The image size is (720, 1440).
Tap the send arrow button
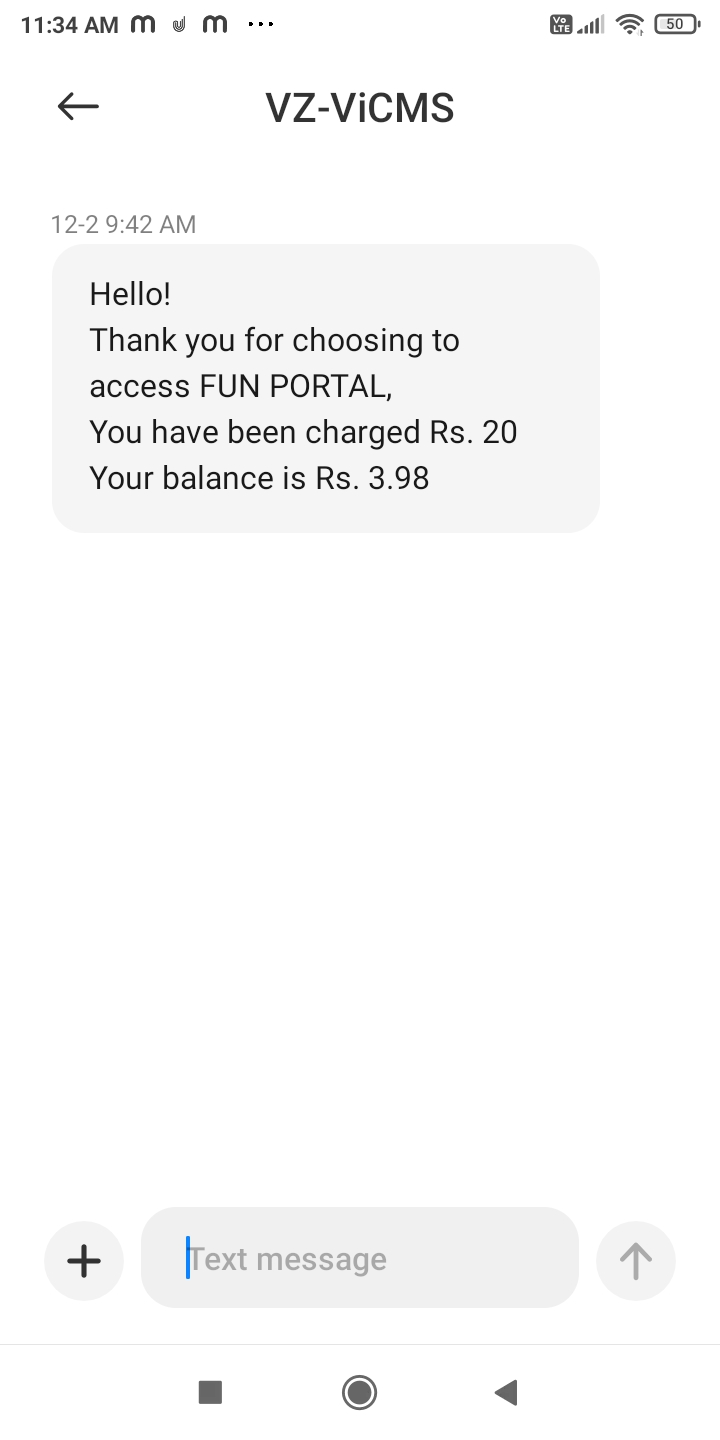point(635,1260)
